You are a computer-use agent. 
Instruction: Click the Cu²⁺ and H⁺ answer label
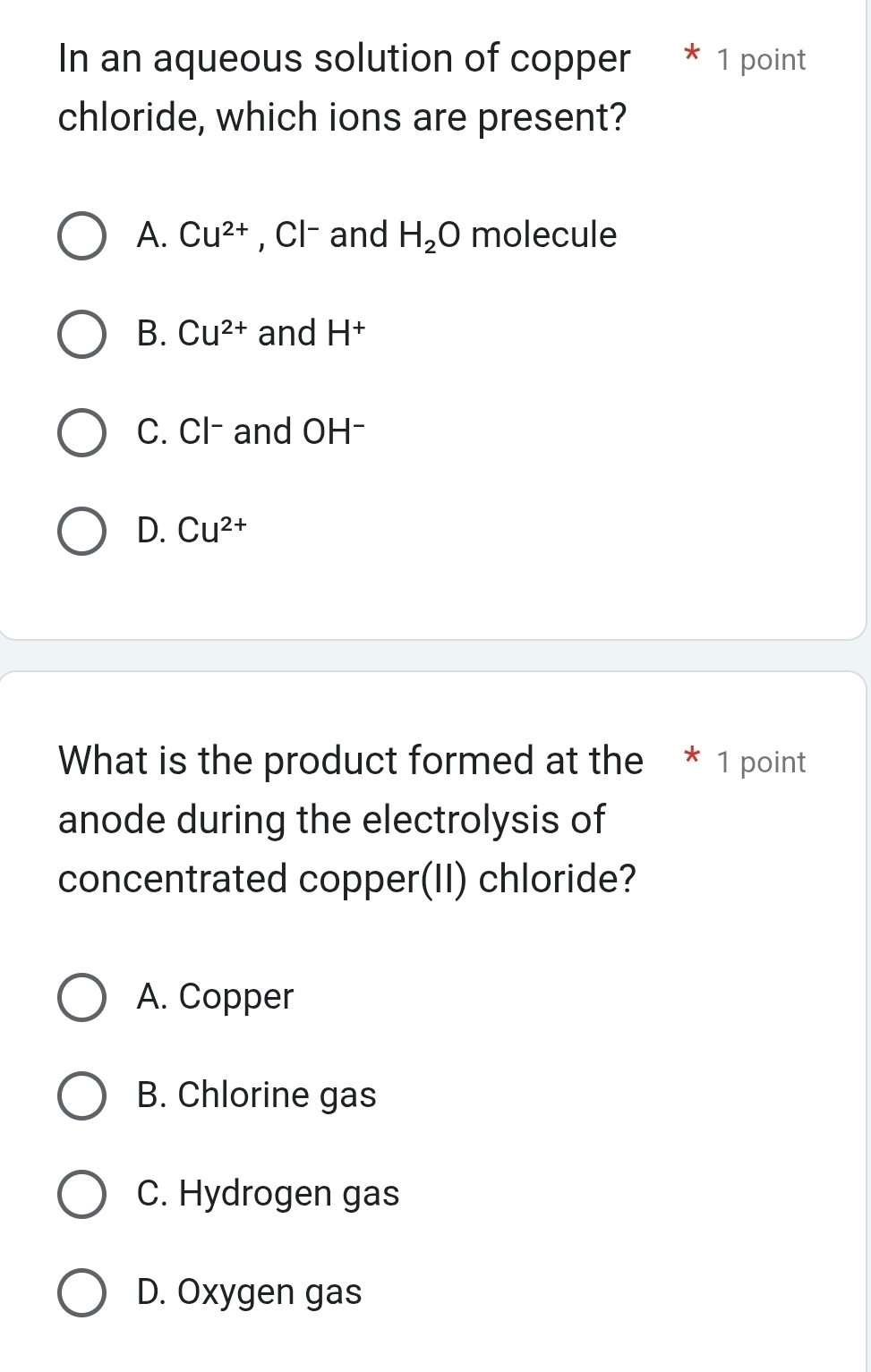(252, 334)
